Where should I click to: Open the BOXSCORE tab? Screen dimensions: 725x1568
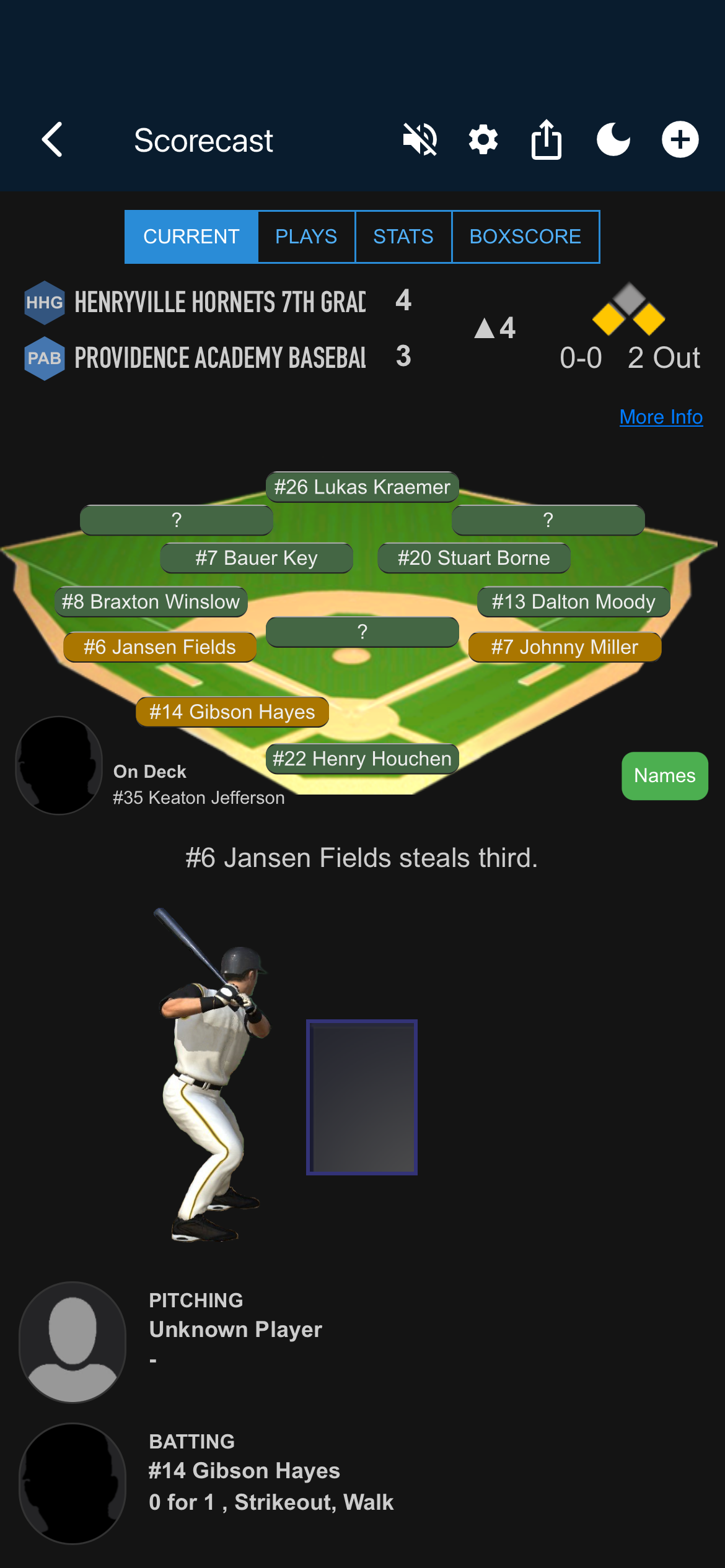525,237
